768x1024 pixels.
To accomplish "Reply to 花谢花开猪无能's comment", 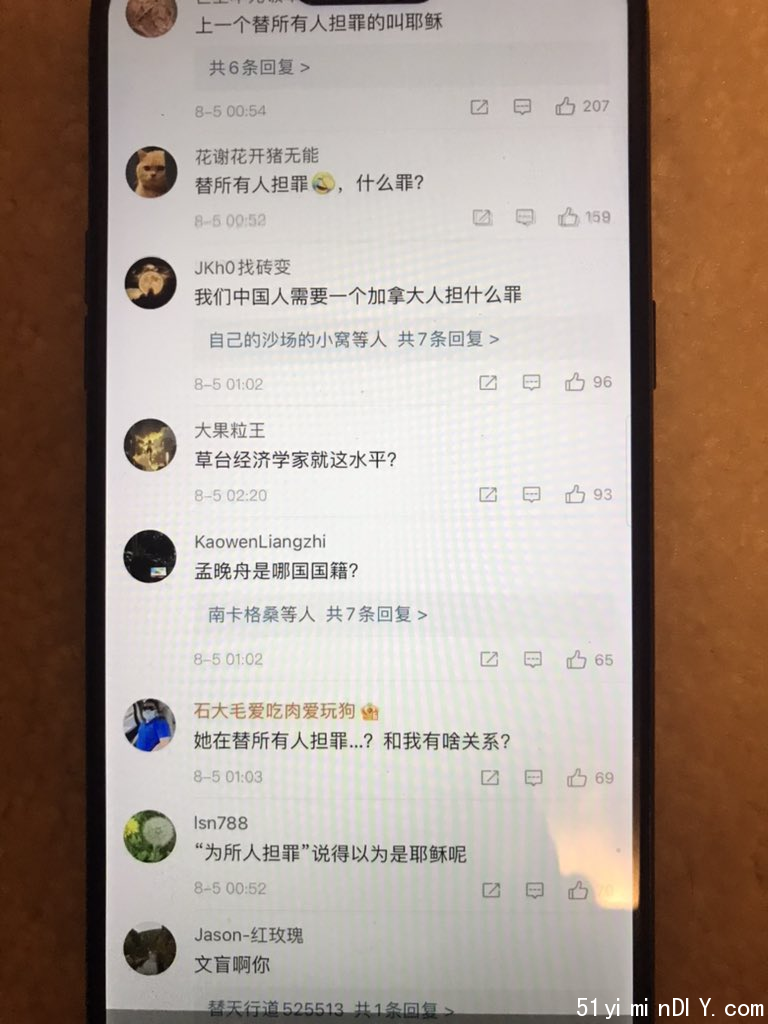I will 525,217.
